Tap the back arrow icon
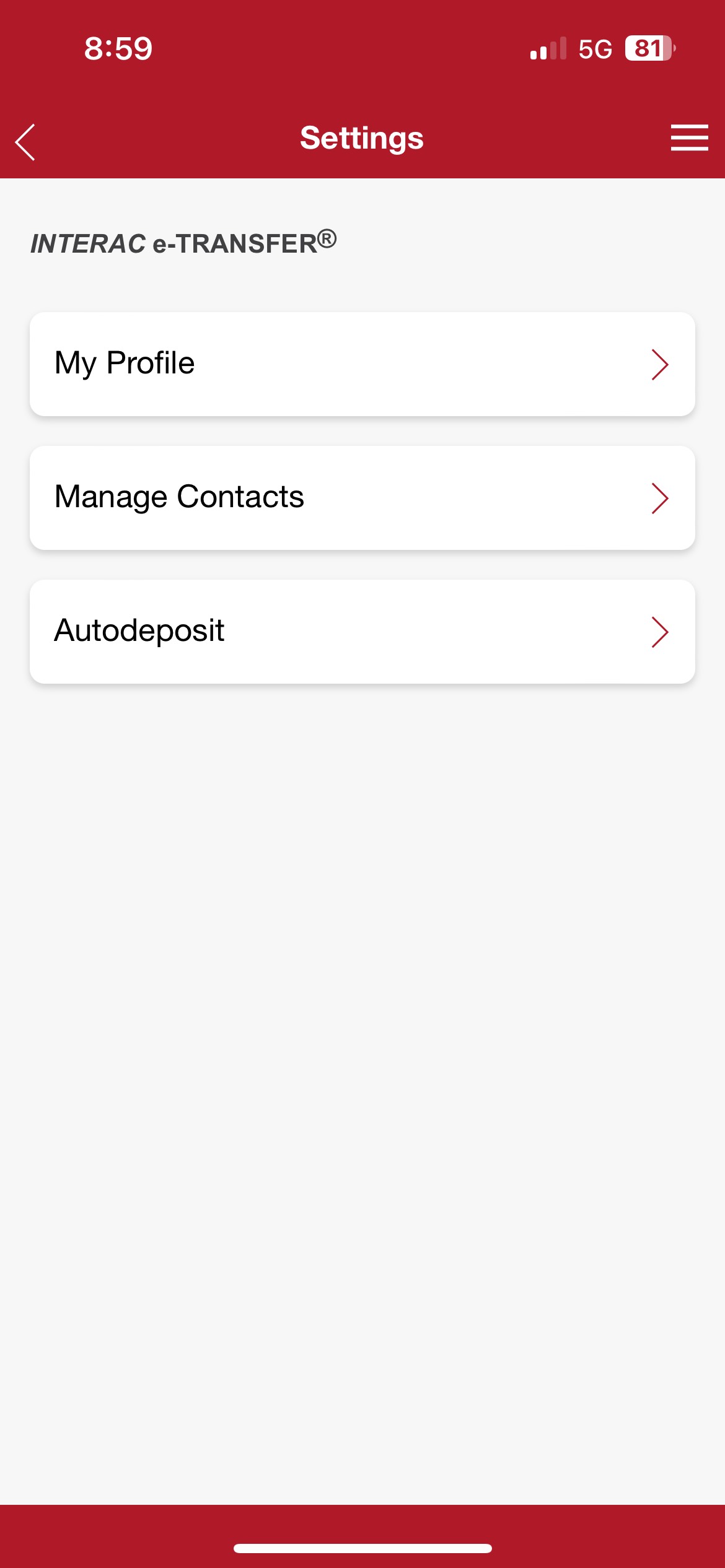 click(25, 141)
